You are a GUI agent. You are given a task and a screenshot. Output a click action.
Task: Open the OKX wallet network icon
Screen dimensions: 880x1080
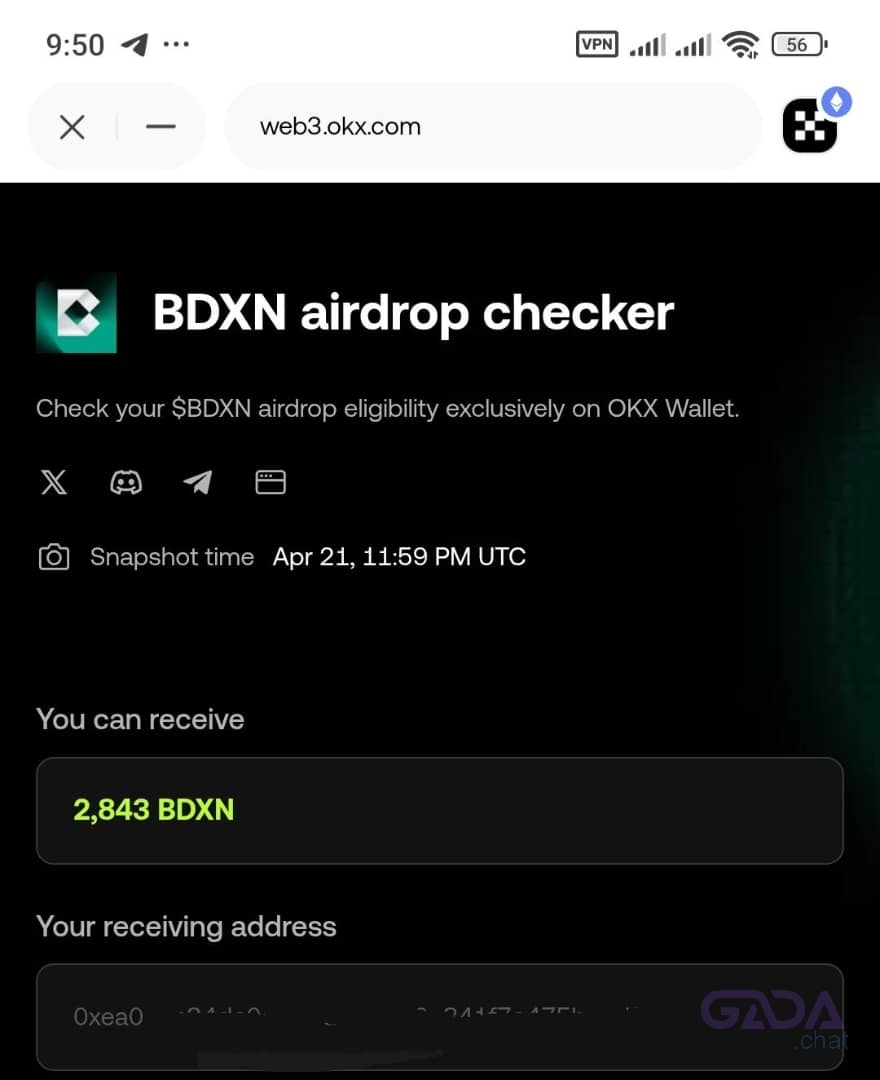tap(811, 125)
